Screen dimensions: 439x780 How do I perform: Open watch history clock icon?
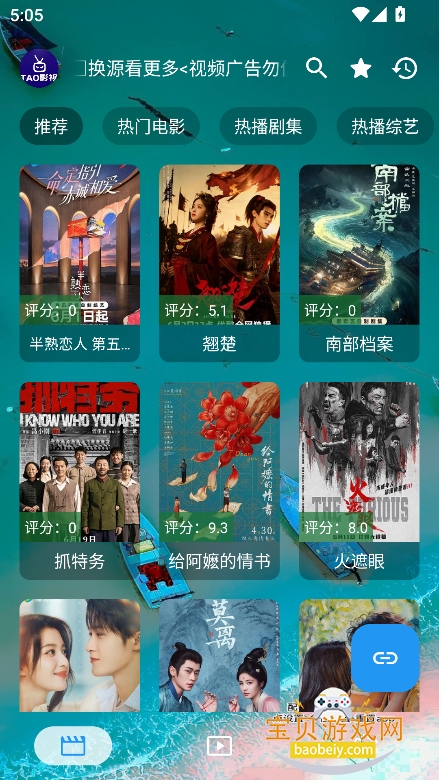(x=404, y=68)
